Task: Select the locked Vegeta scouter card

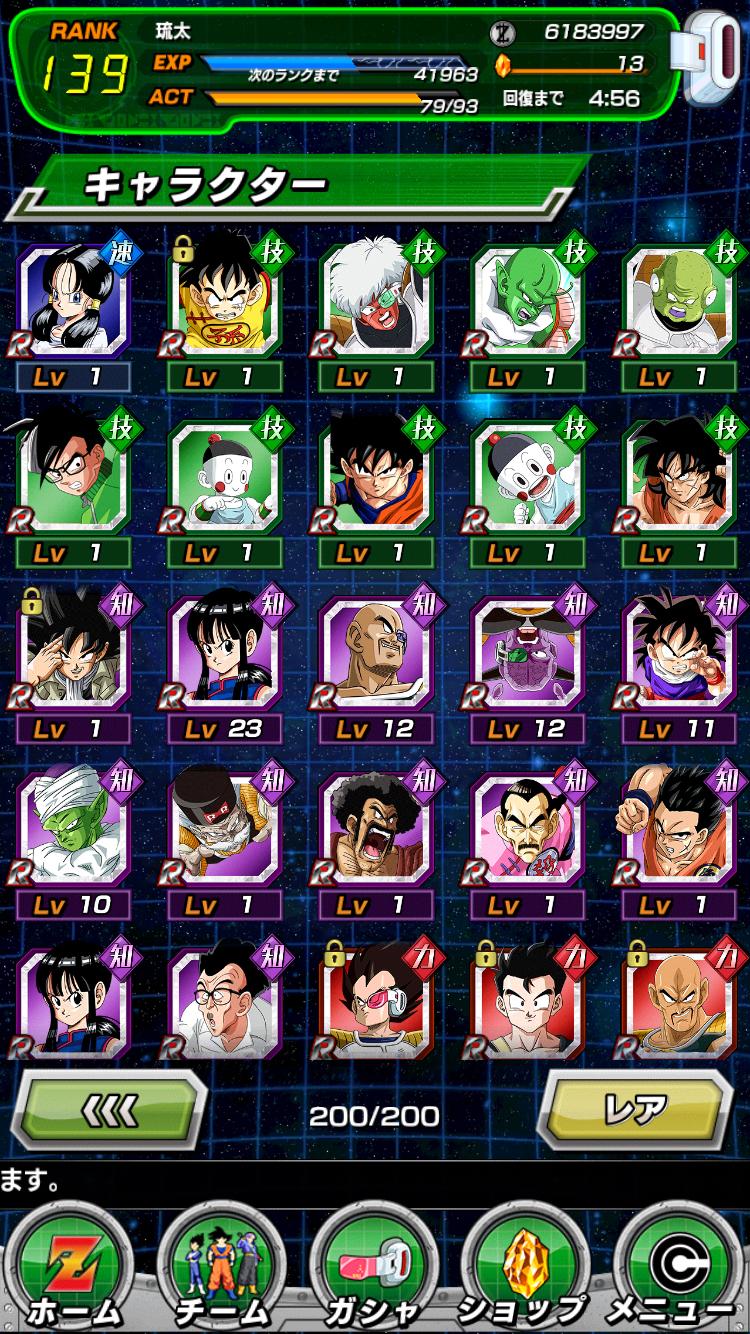Action: pyautogui.click(x=375, y=1003)
